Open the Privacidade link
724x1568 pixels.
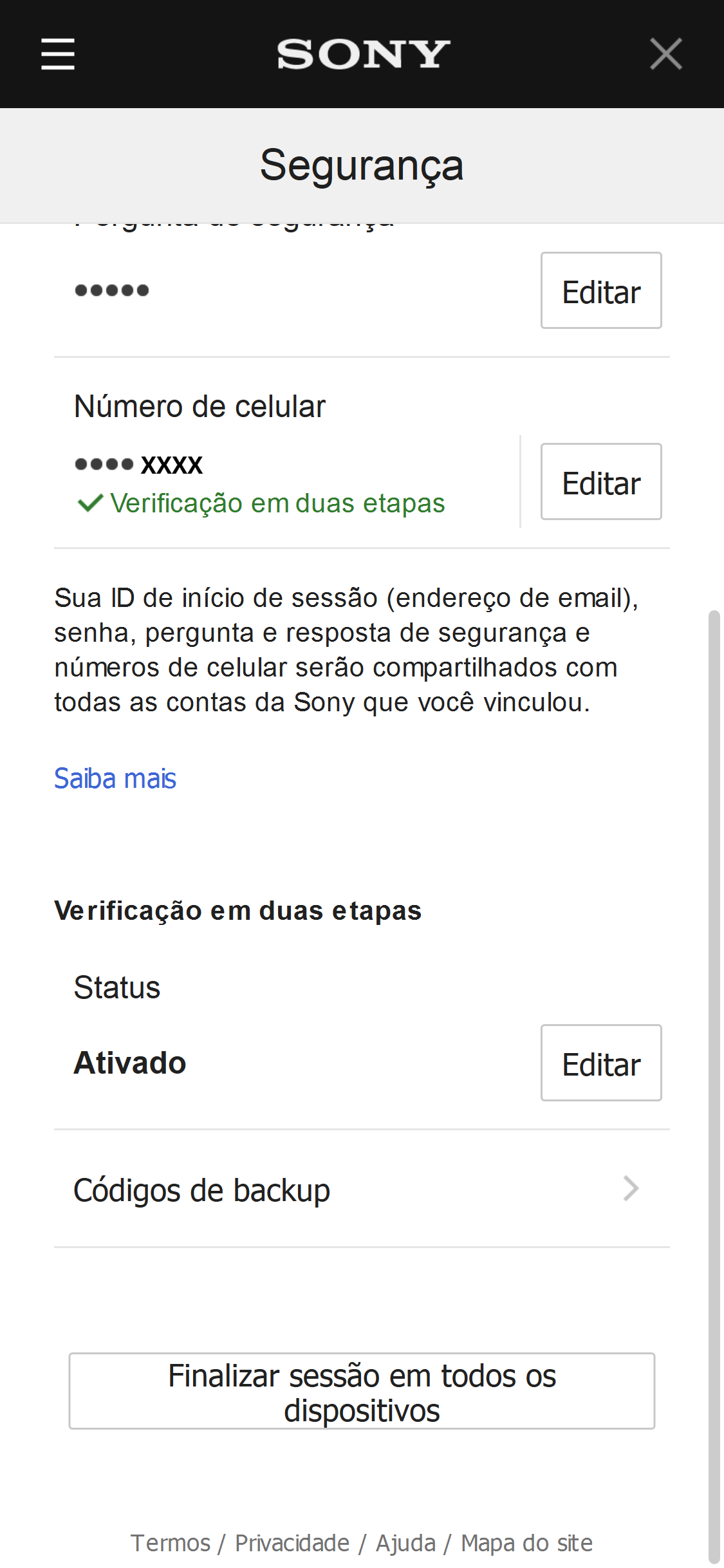click(x=292, y=1544)
